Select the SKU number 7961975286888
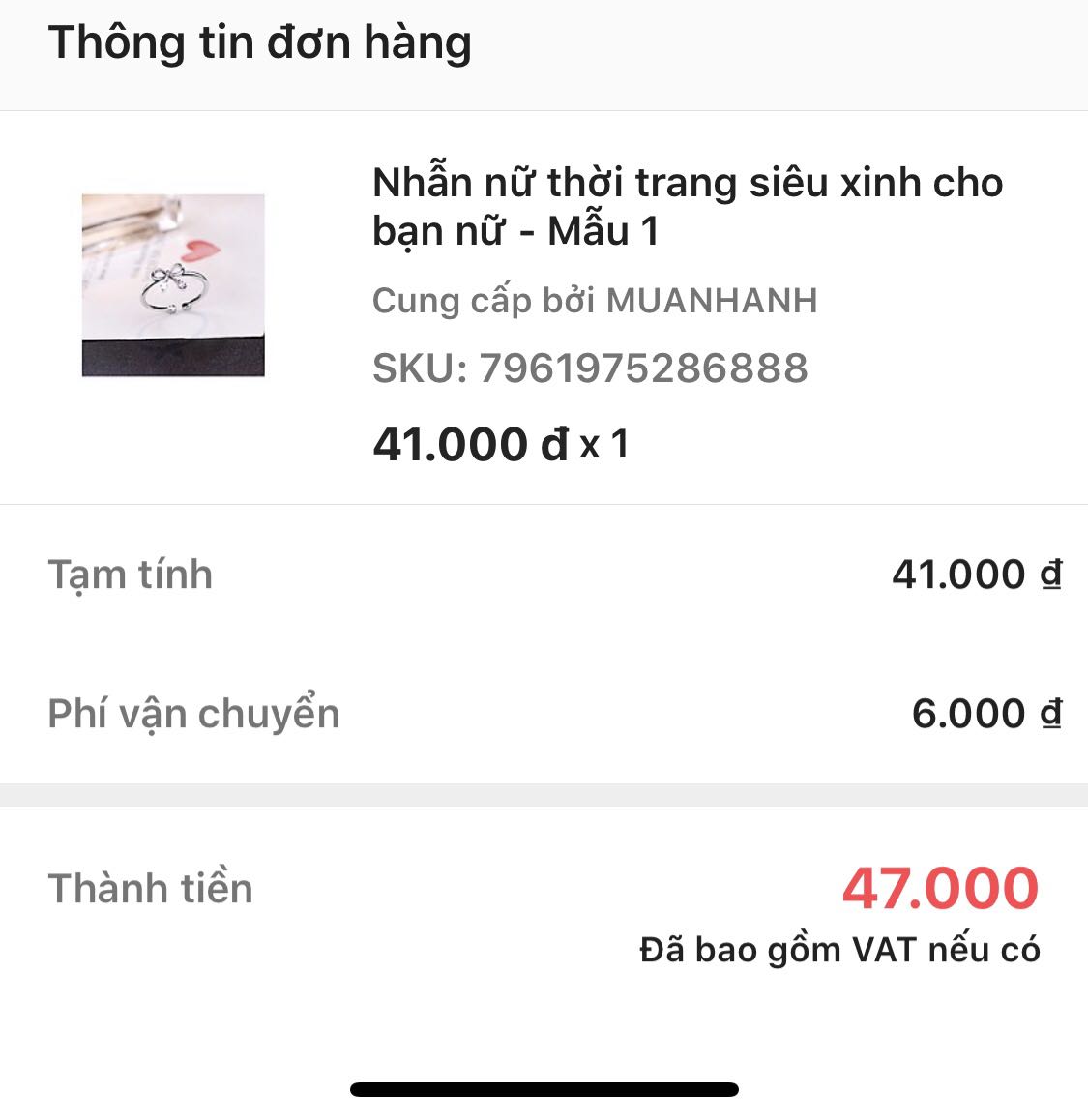The width and height of the screenshot is (1088, 1120). click(641, 367)
